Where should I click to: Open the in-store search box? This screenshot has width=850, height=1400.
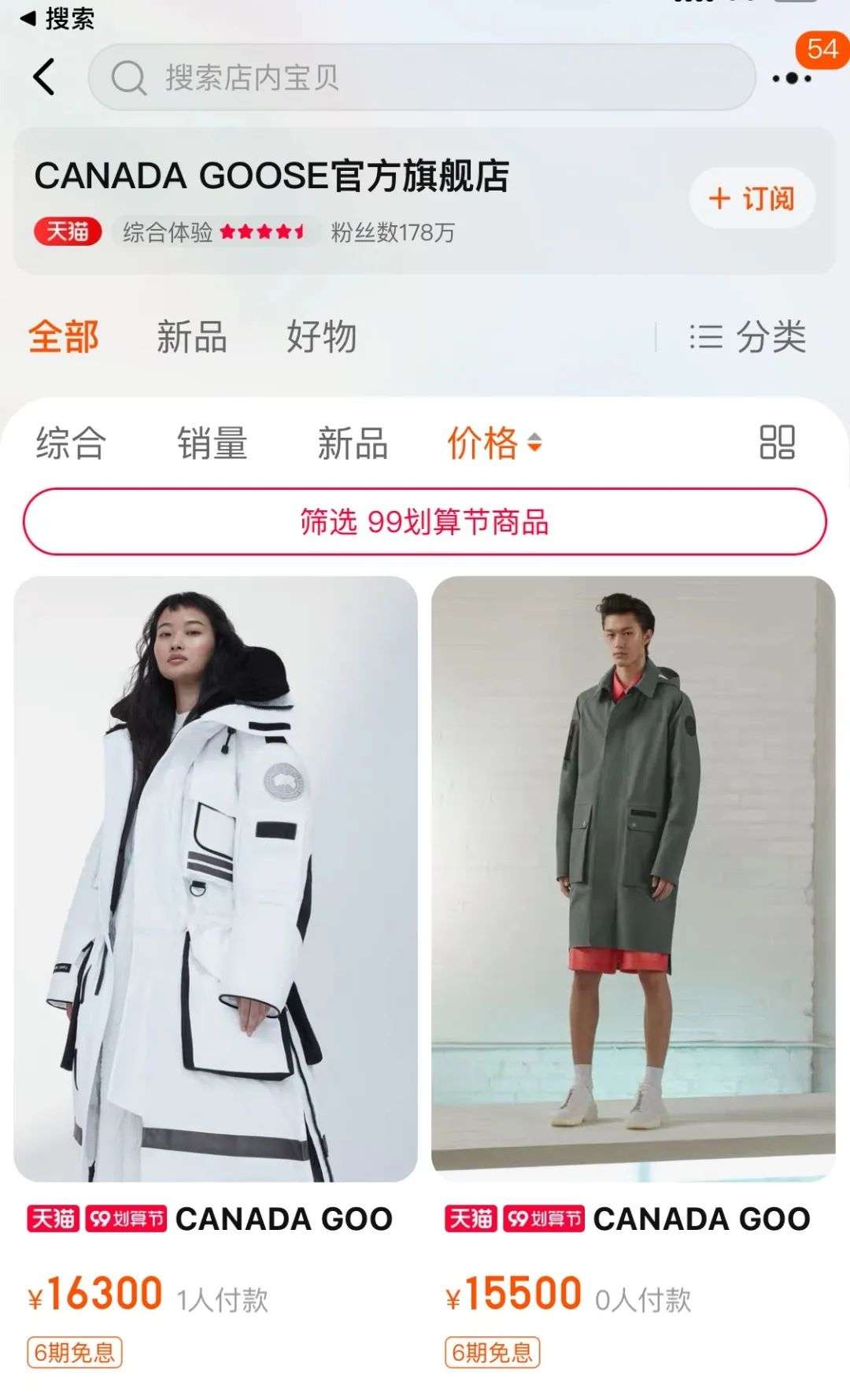tap(422, 77)
